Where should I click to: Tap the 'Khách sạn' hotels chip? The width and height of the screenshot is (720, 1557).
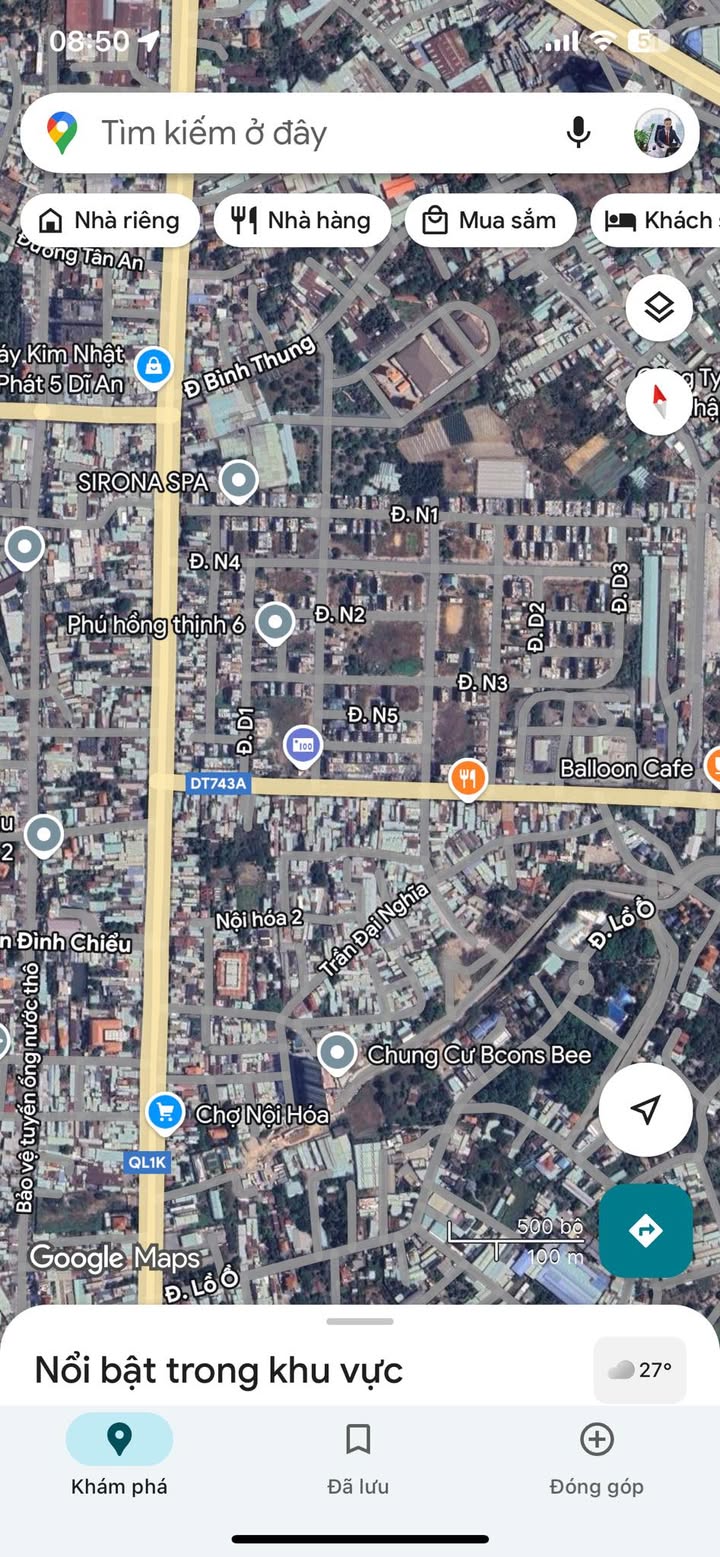[x=660, y=220]
